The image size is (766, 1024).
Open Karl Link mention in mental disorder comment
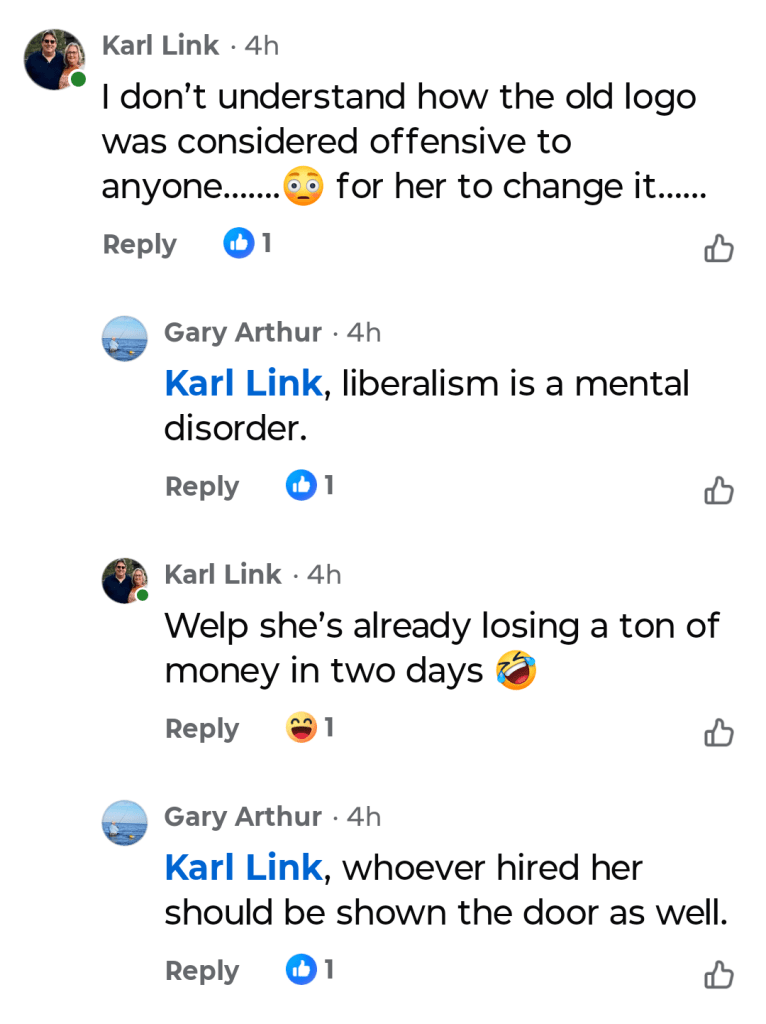point(243,383)
